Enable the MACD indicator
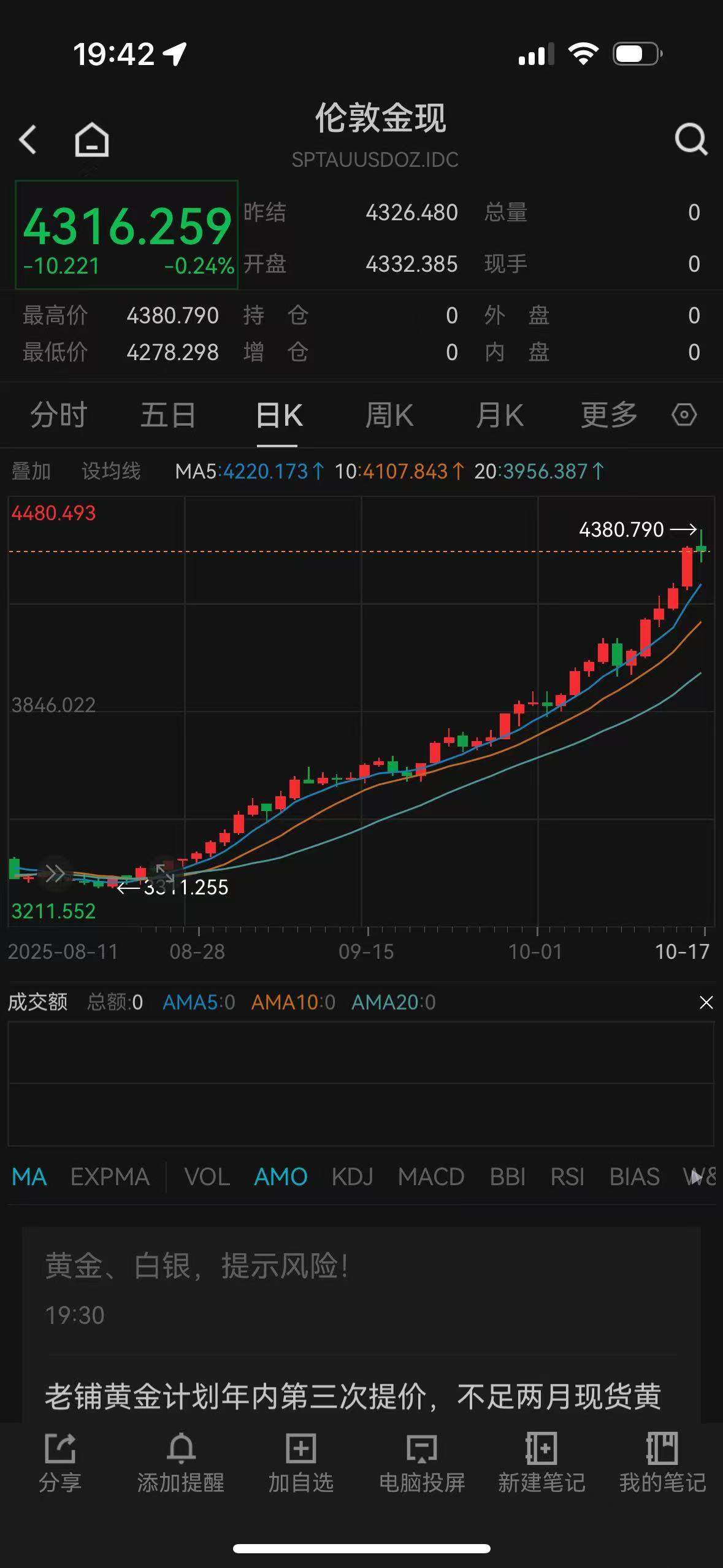The width and height of the screenshot is (723, 1568). tap(431, 1176)
